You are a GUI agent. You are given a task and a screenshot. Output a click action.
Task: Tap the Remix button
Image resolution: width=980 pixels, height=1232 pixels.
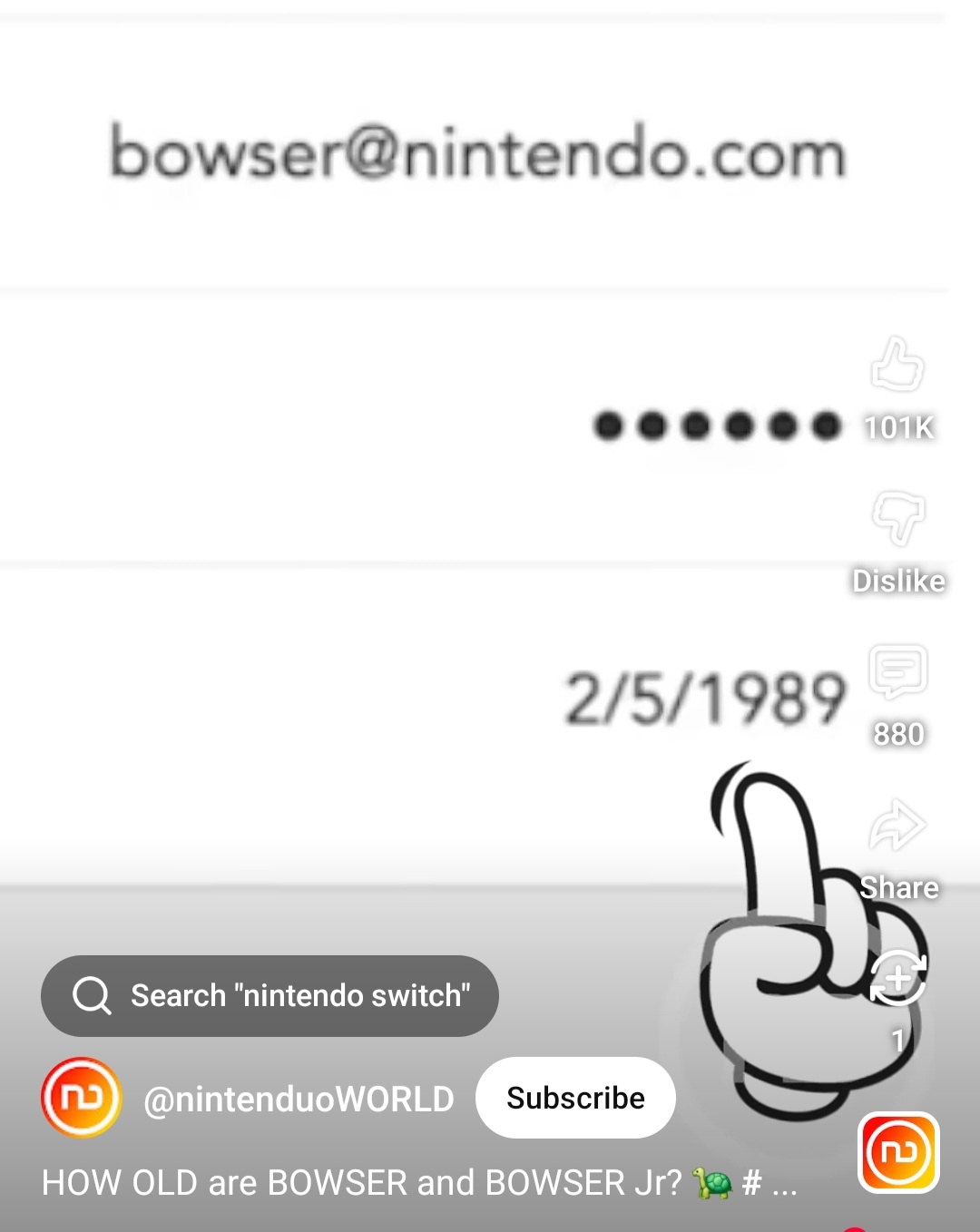[x=897, y=979]
